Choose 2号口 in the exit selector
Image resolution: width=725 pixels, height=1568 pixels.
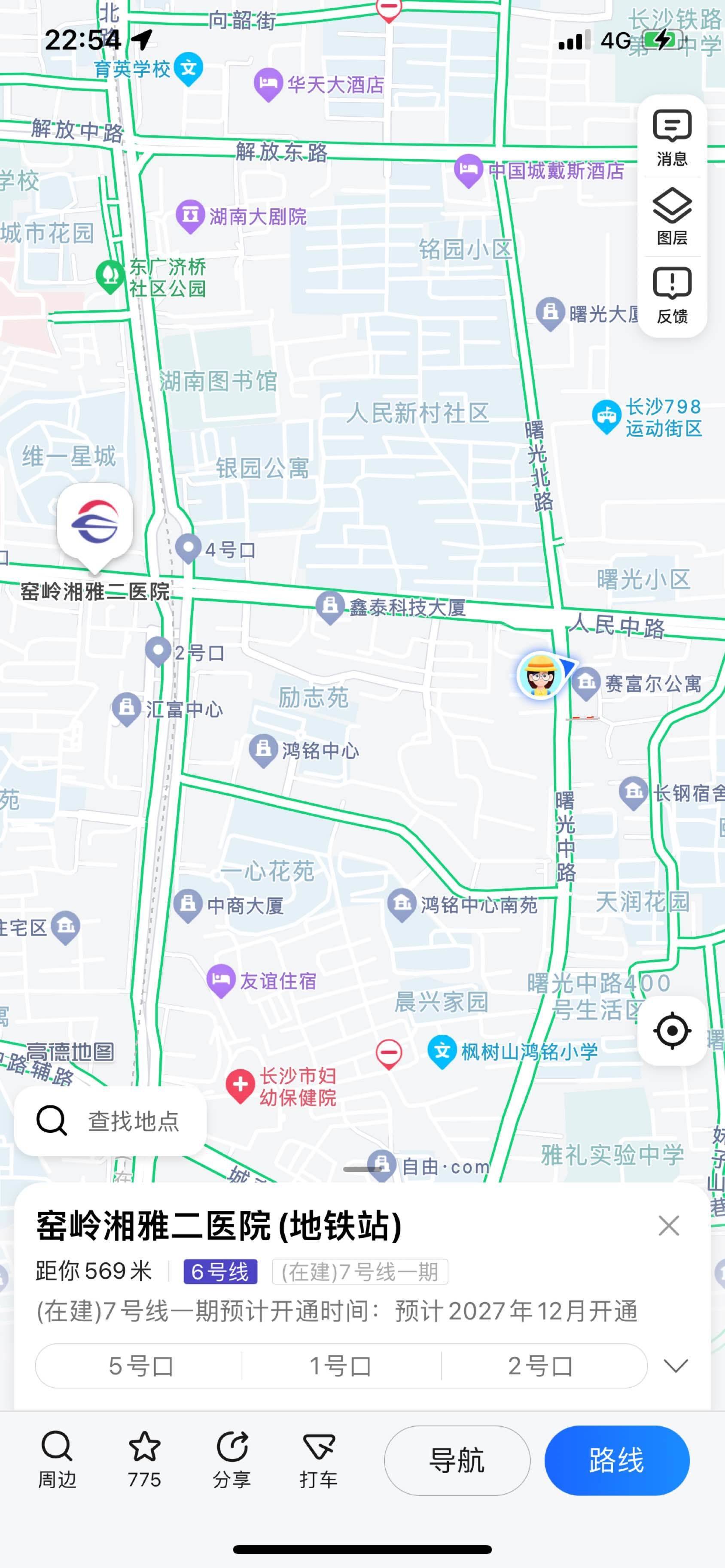540,1366
